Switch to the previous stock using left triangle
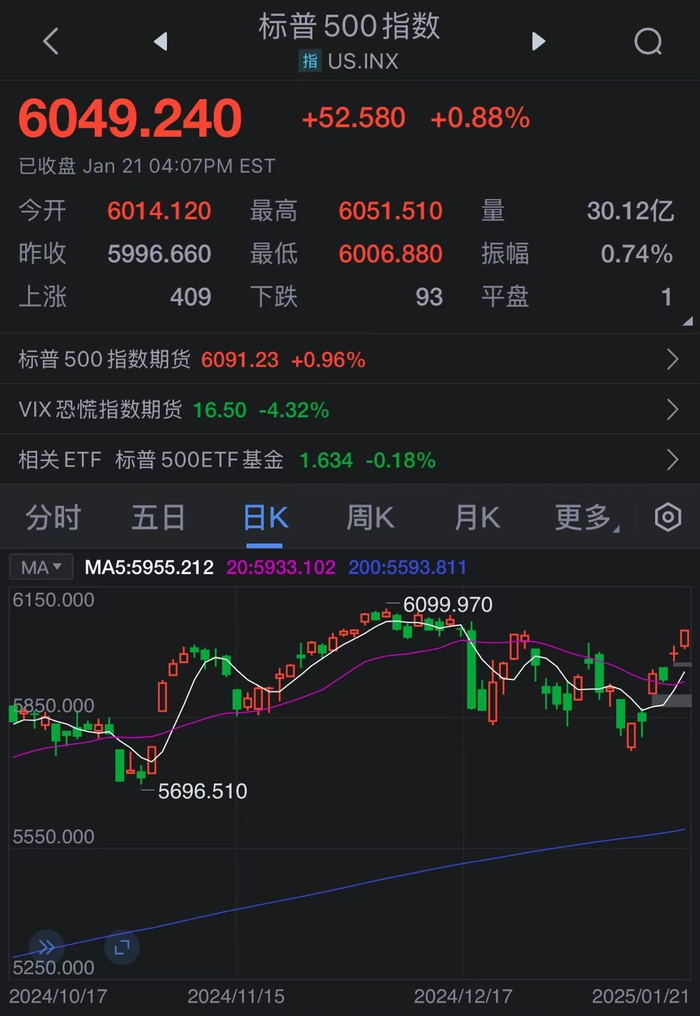700x1016 pixels. (x=160, y=41)
